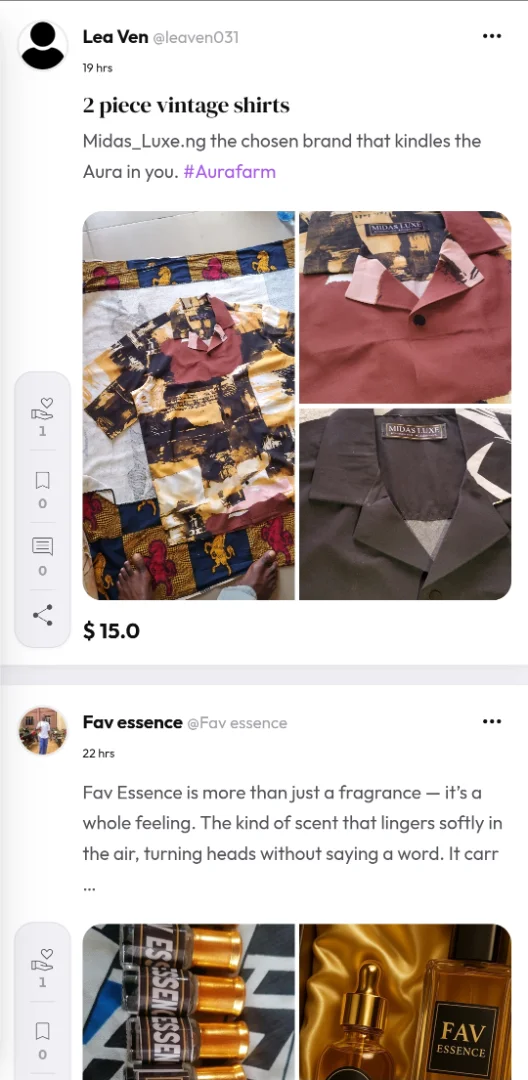This screenshot has width=528, height=1080.
Task: Open the Fav essence username
Action: click(x=132, y=723)
